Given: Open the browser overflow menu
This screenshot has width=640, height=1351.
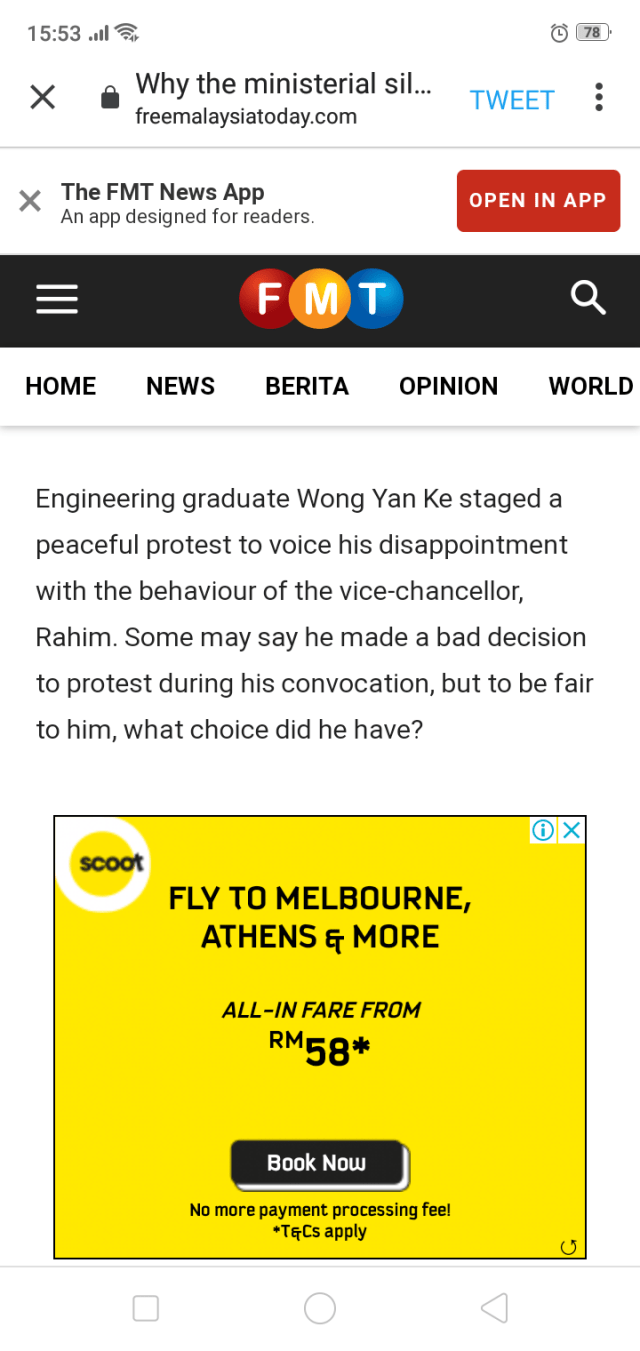Looking at the screenshot, I should 598,97.
